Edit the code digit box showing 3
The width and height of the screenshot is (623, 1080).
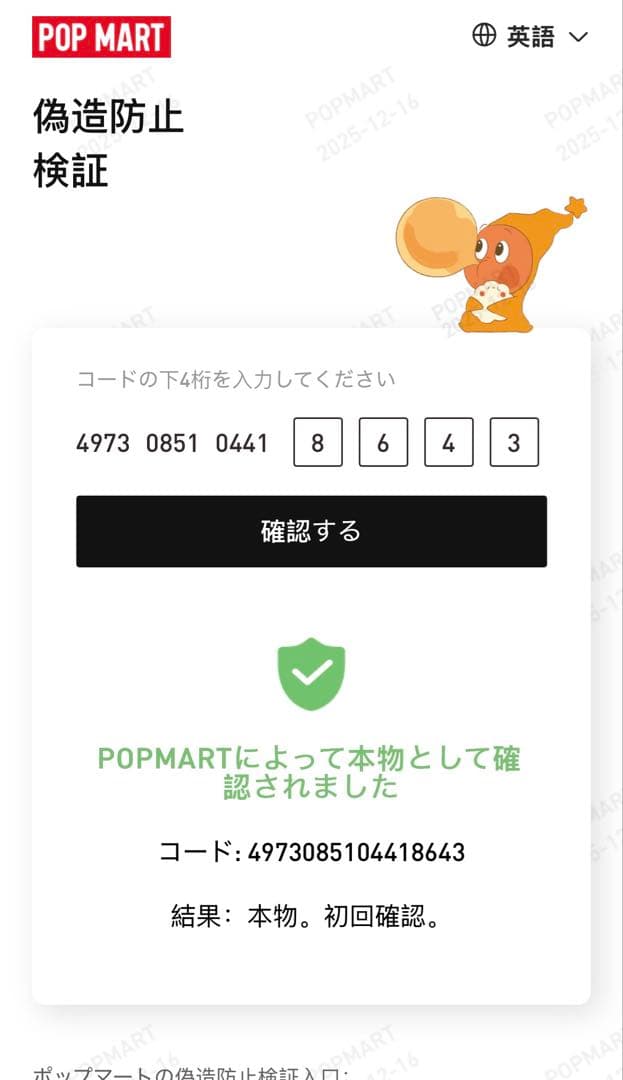click(x=514, y=442)
